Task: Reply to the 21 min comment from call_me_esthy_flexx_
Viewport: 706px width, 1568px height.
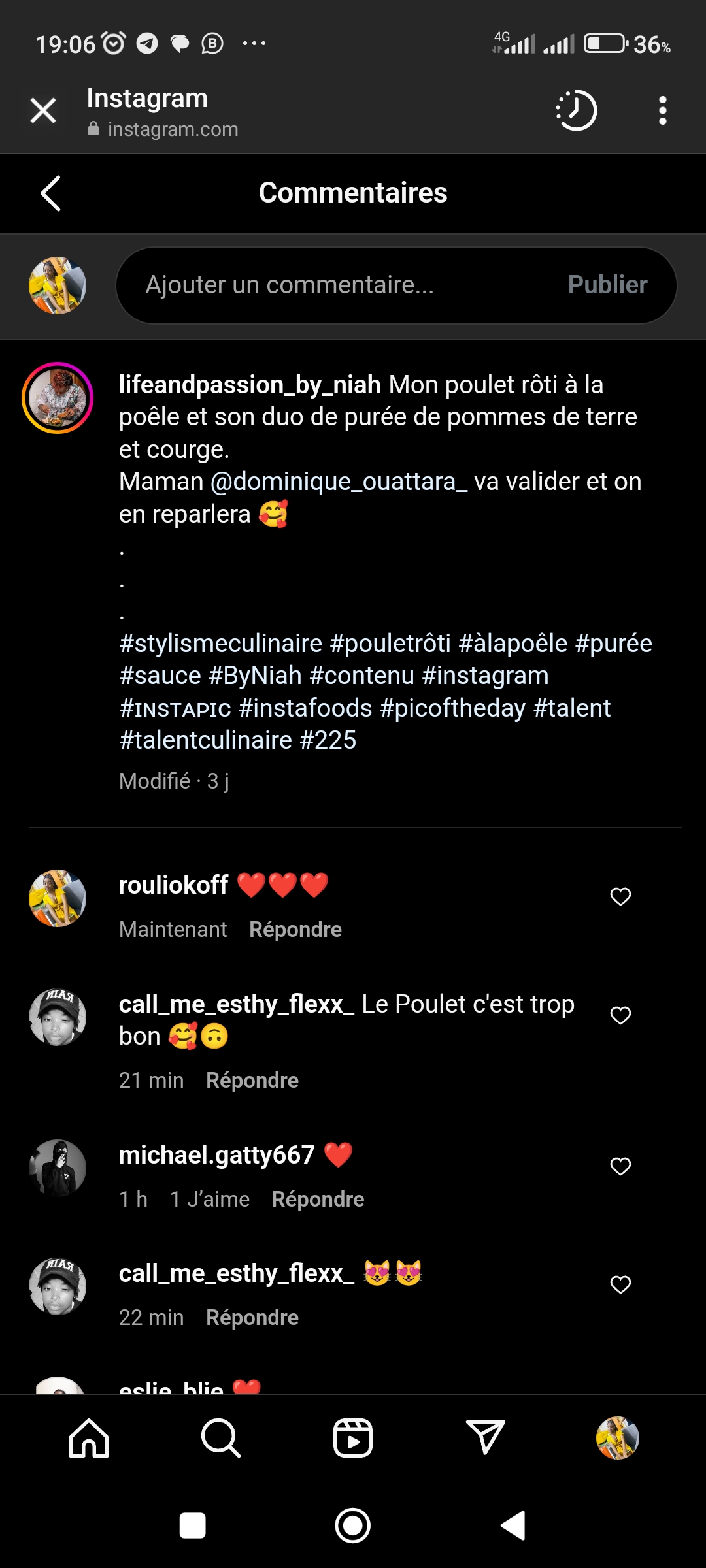Action: (x=252, y=1080)
